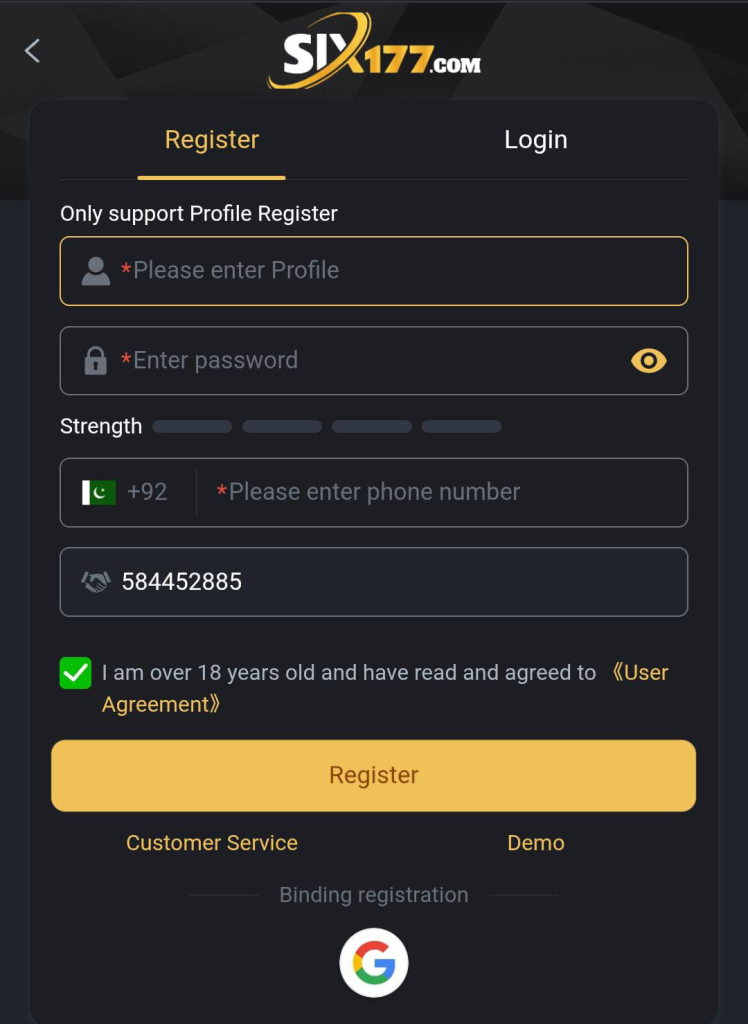Toggle password visibility eye icon
The height and width of the screenshot is (1024, 748).
[648, 361]
